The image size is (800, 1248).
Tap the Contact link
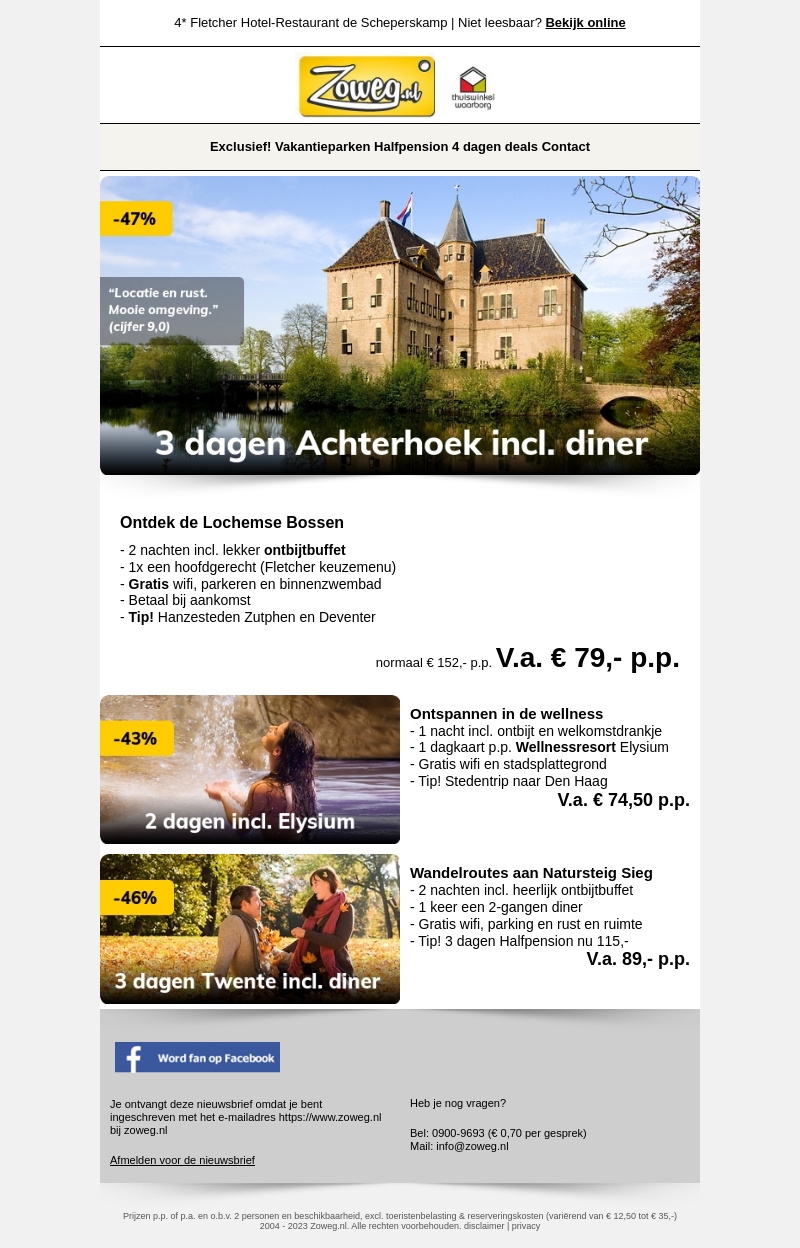(566, 147)
